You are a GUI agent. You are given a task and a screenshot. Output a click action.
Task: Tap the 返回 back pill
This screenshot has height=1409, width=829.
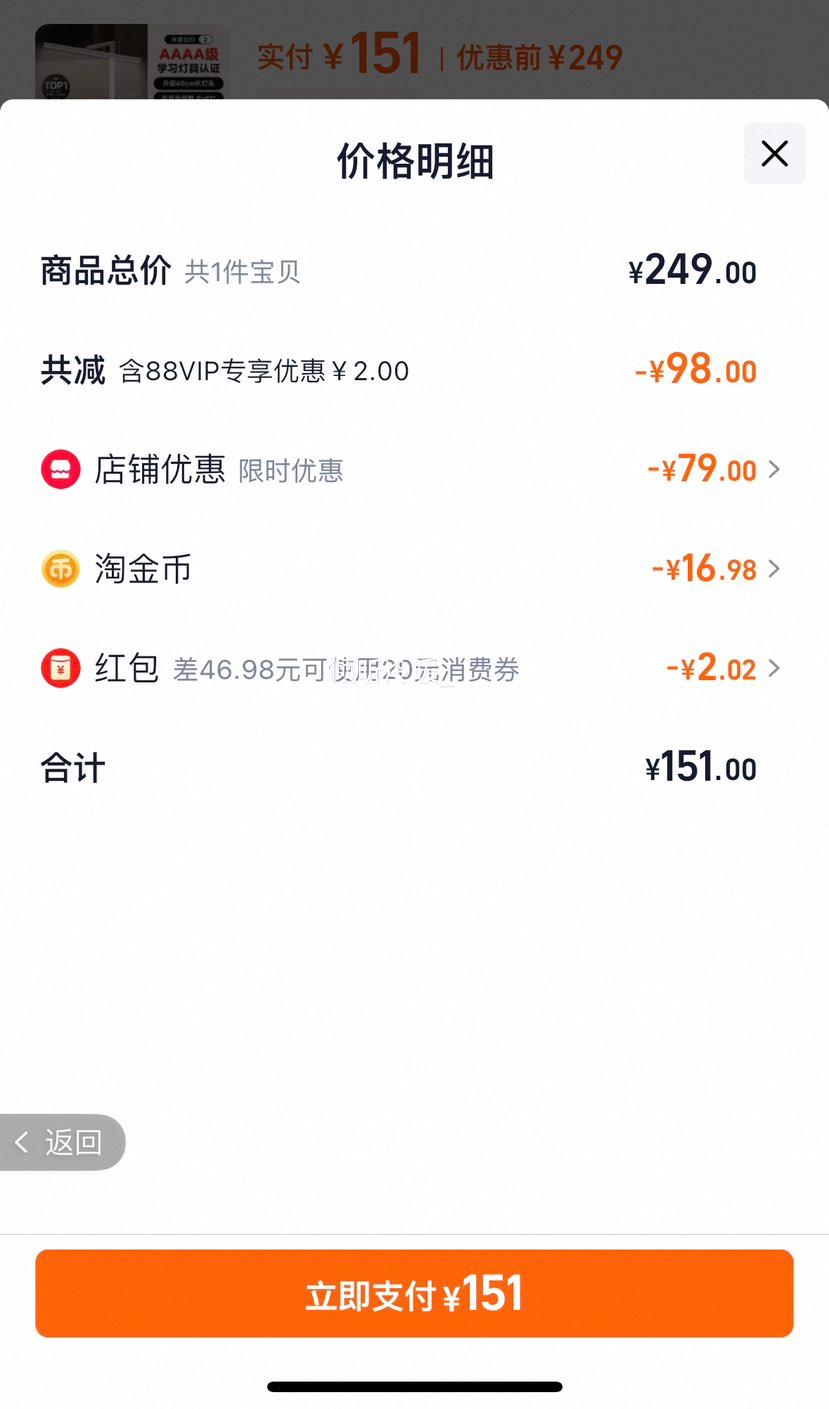(x=62, y=1142)
